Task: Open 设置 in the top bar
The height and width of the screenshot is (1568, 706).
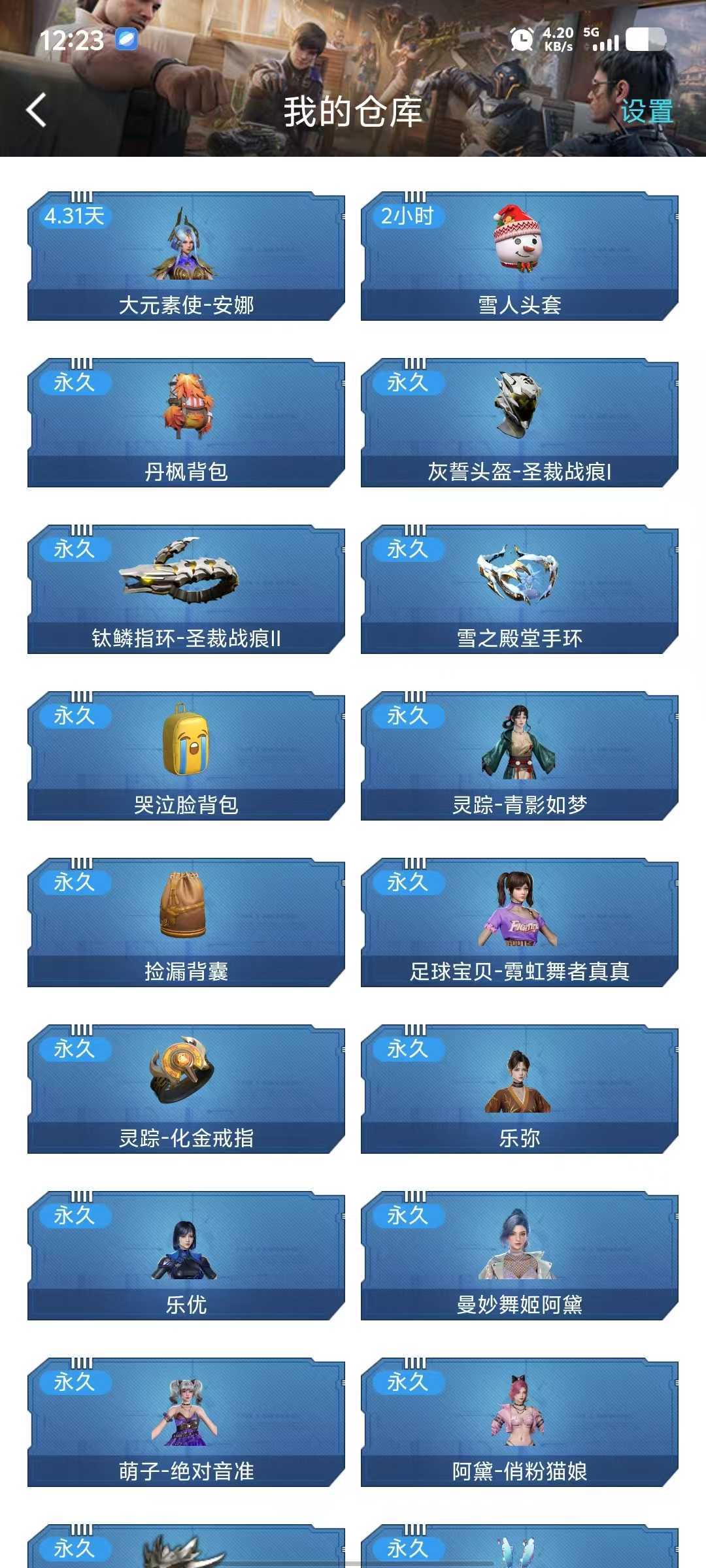Action: 646,111
